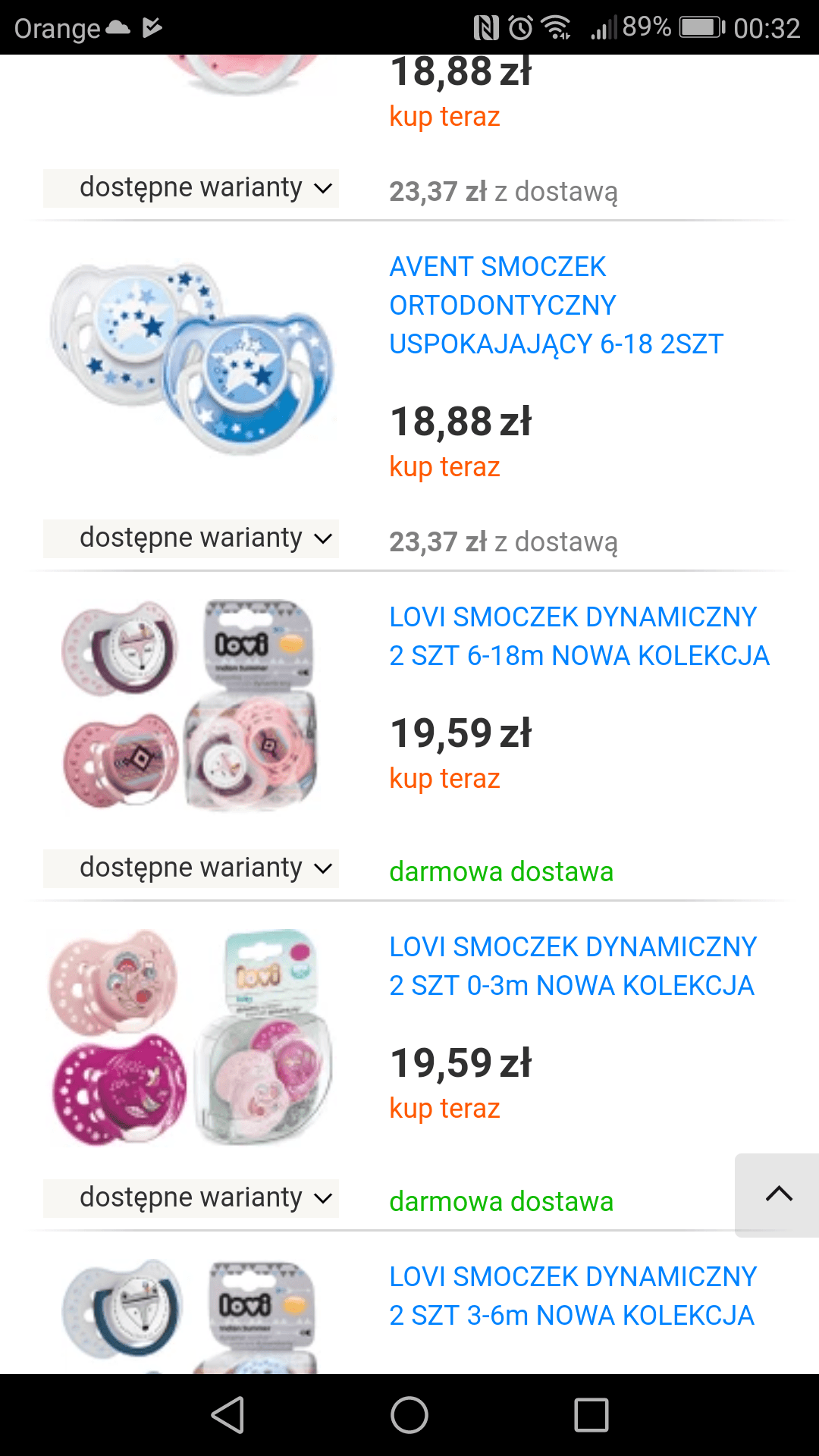Return to the phone home screen

(x=409, y=1415)
